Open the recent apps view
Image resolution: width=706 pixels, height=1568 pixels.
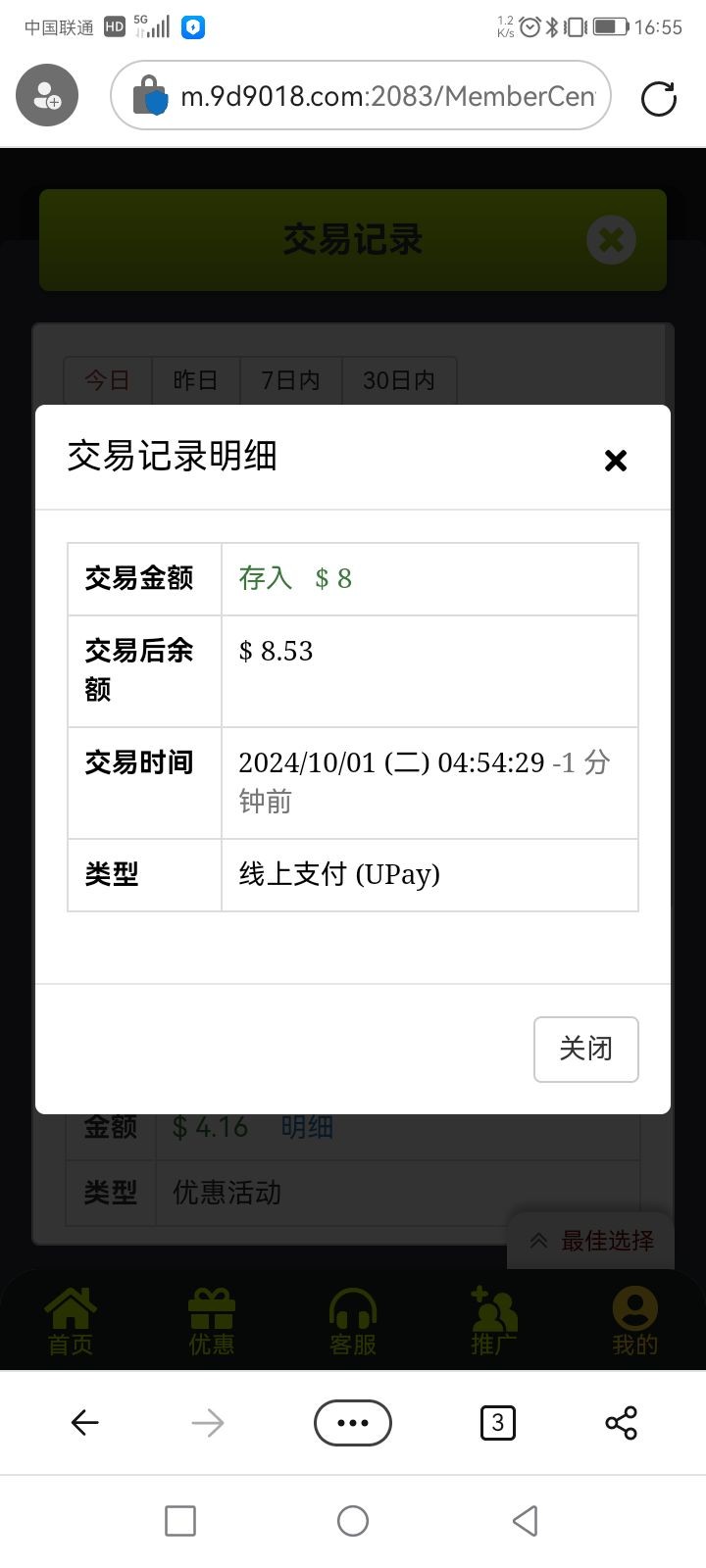[180, 1520]
